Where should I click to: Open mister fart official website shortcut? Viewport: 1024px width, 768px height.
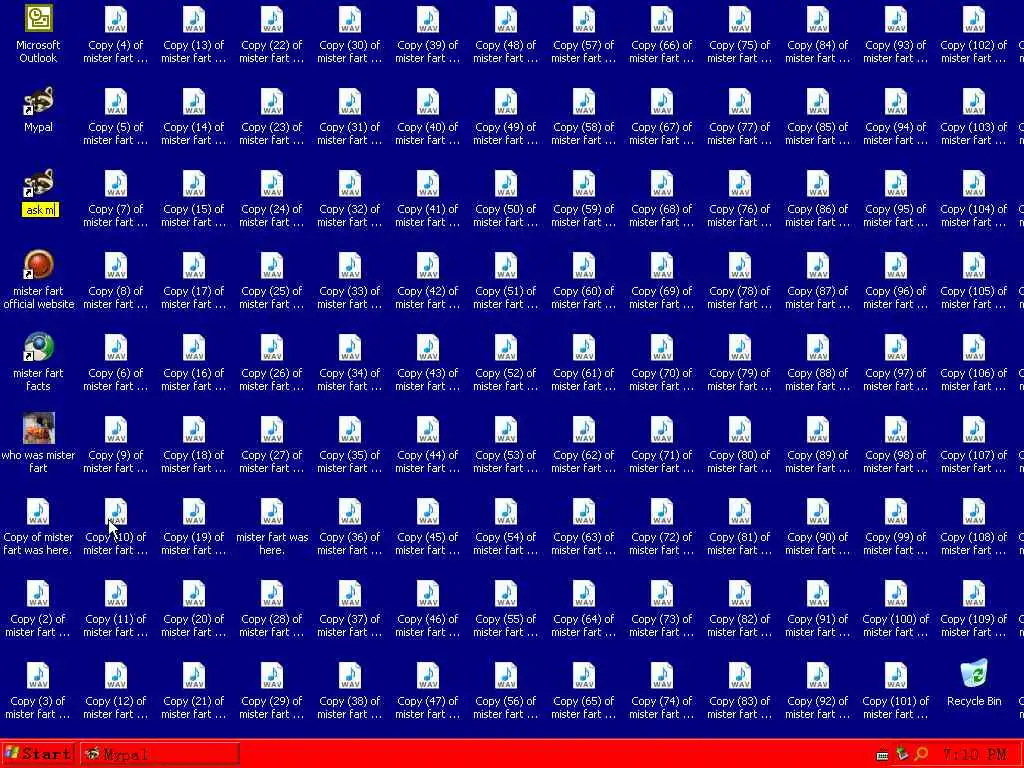click(x=38, y=266)
